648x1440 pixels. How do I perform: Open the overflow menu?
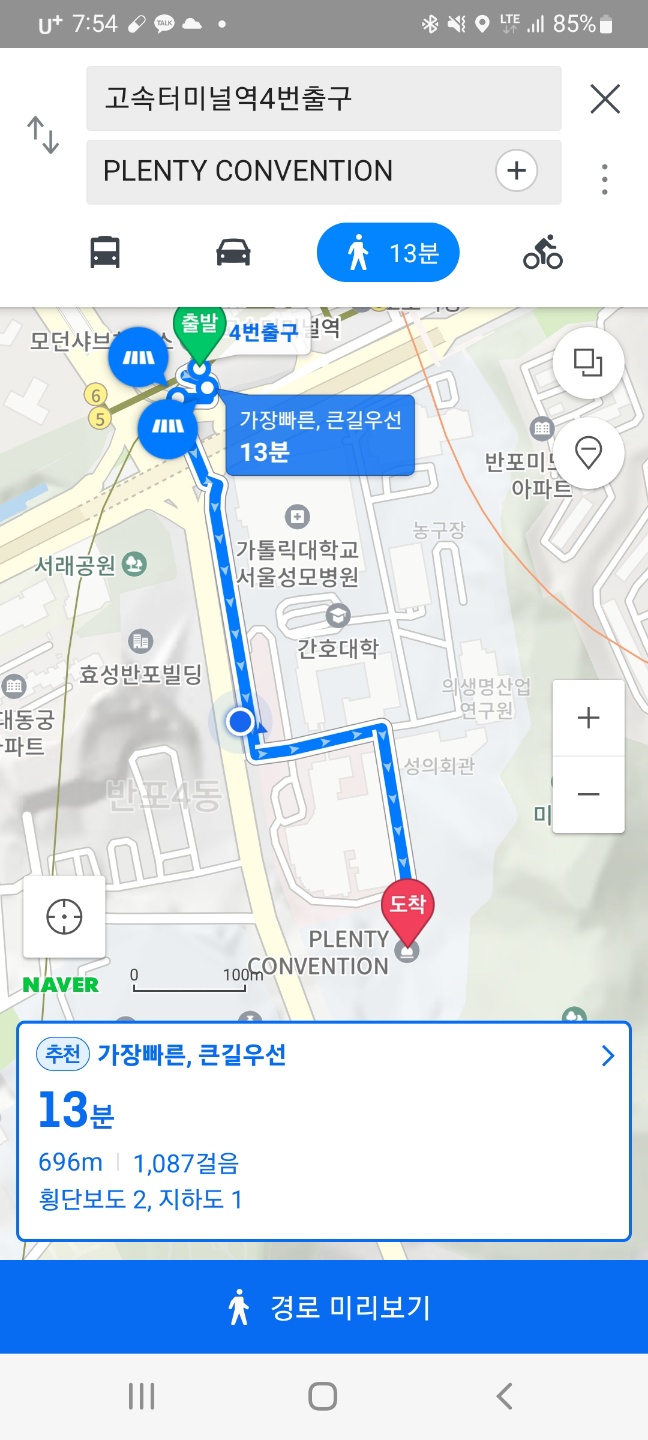coord(605,178)
